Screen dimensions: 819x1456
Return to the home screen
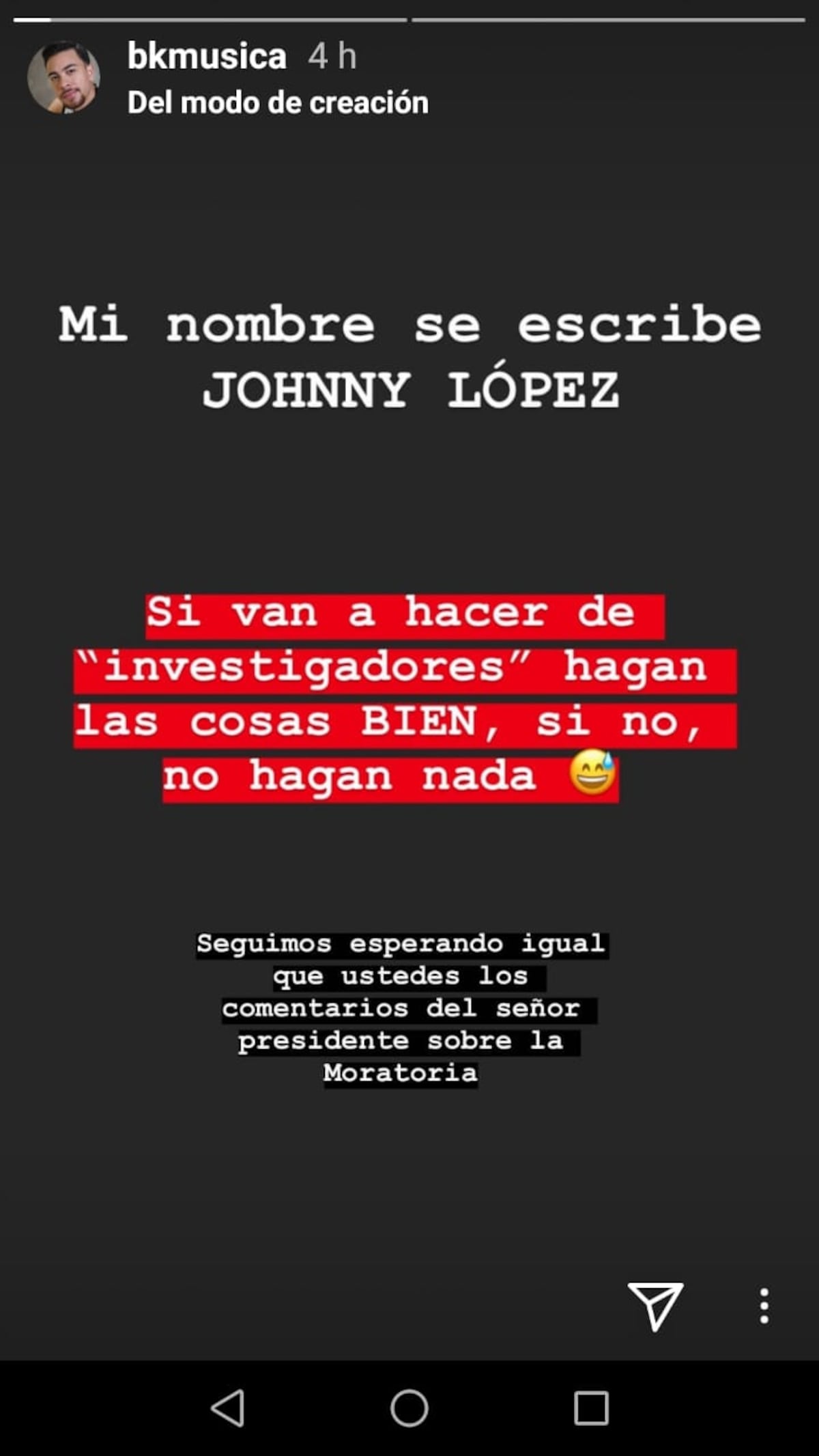point(409,1408)
